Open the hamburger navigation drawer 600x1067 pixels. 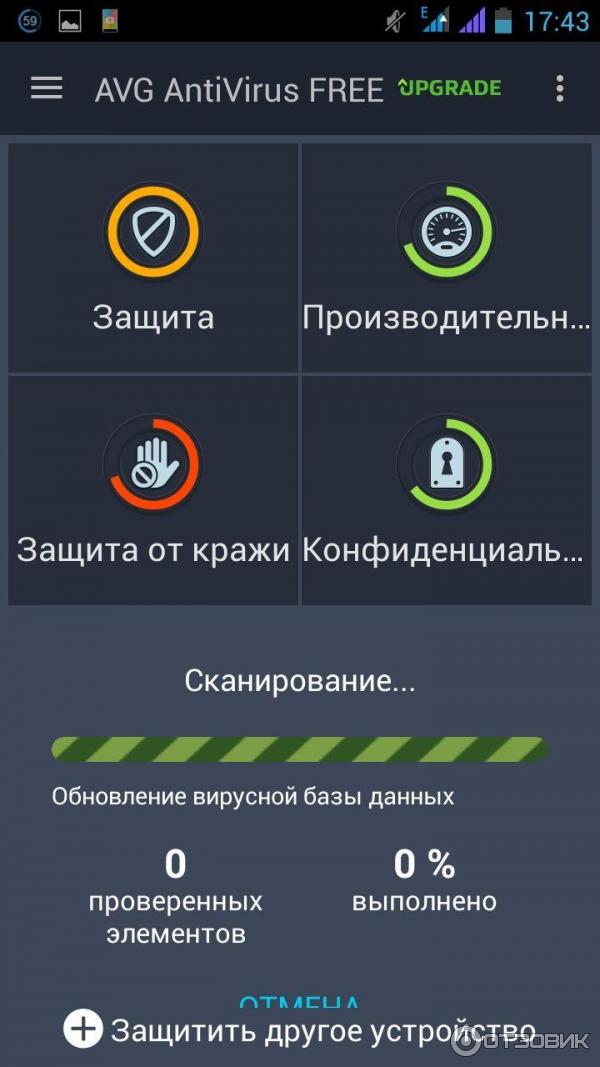[46, 89]
